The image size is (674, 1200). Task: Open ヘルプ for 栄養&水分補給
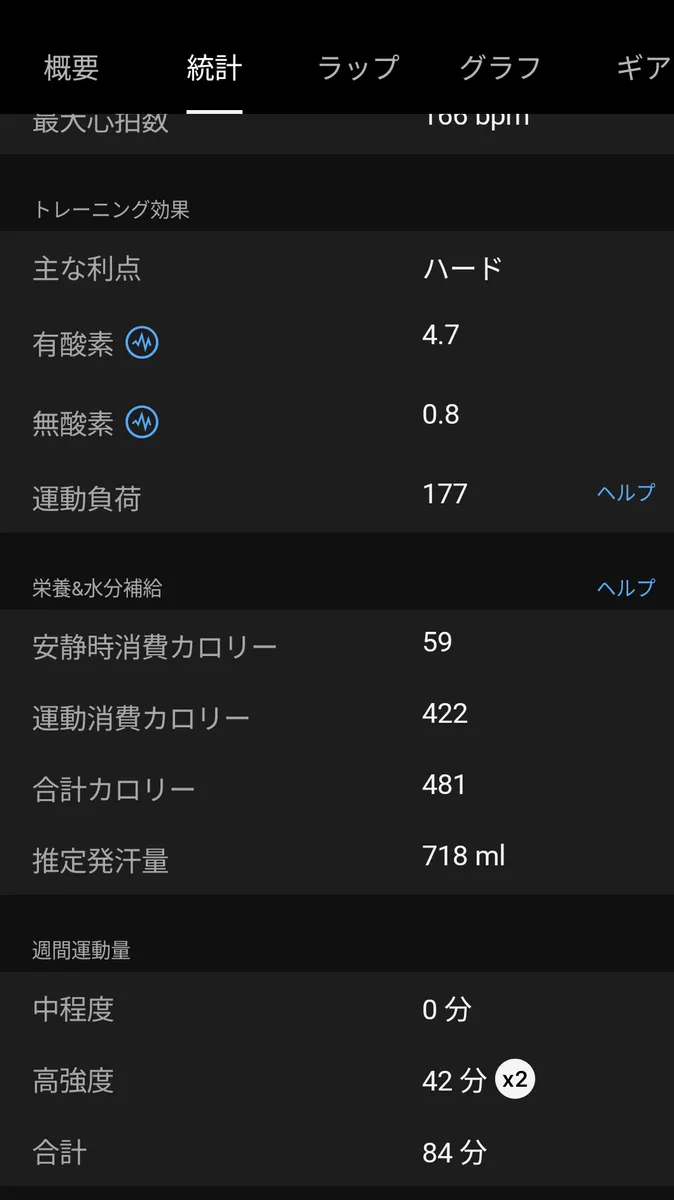626,588
